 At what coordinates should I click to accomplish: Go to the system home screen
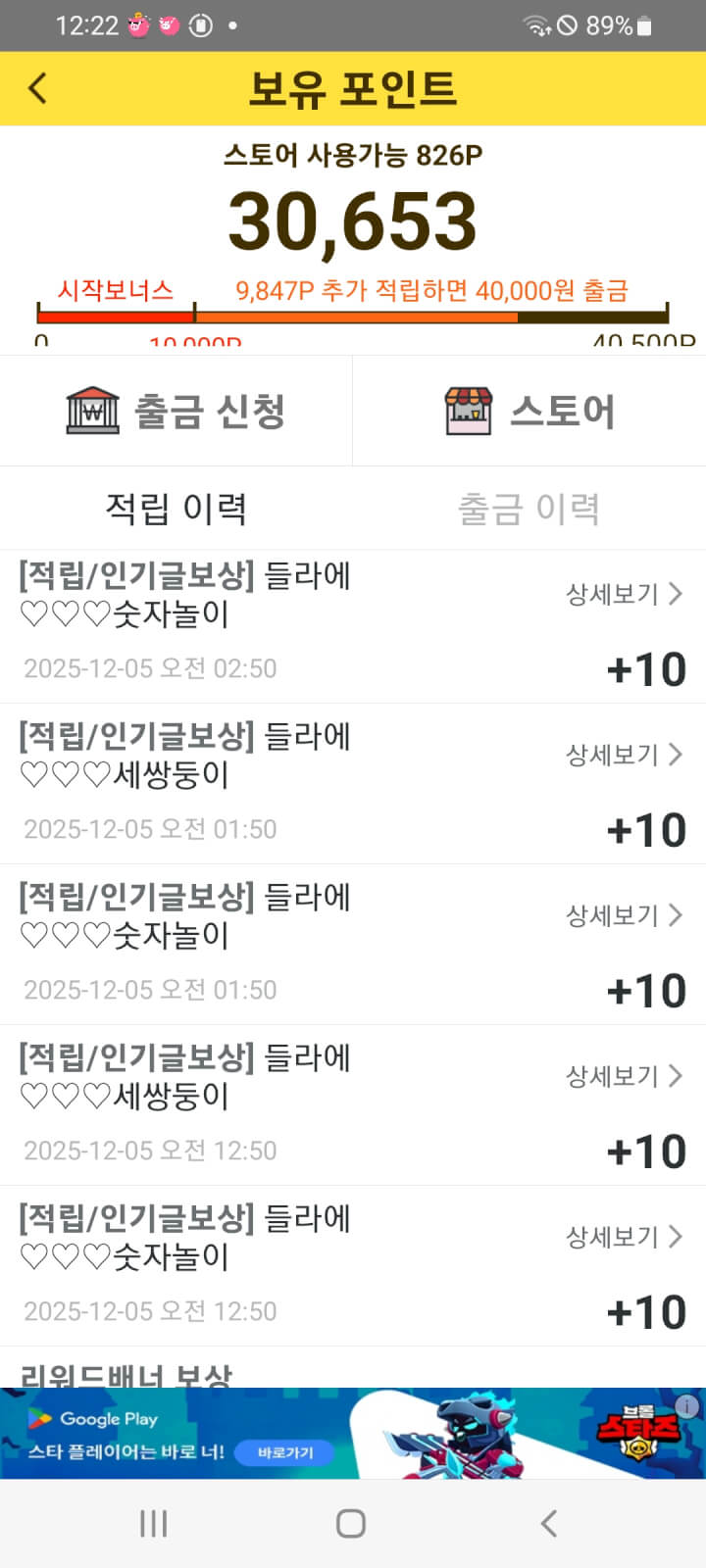[351, 1523]
